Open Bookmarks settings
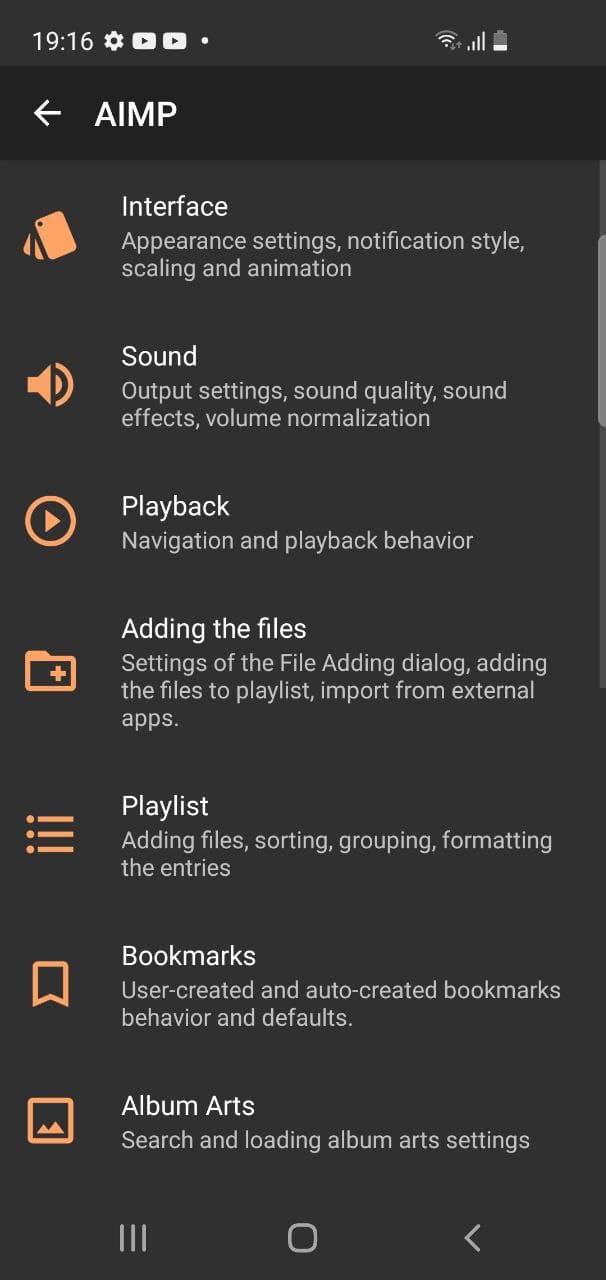This screenshot has width=606, height=1280. [x=300, y=986]
